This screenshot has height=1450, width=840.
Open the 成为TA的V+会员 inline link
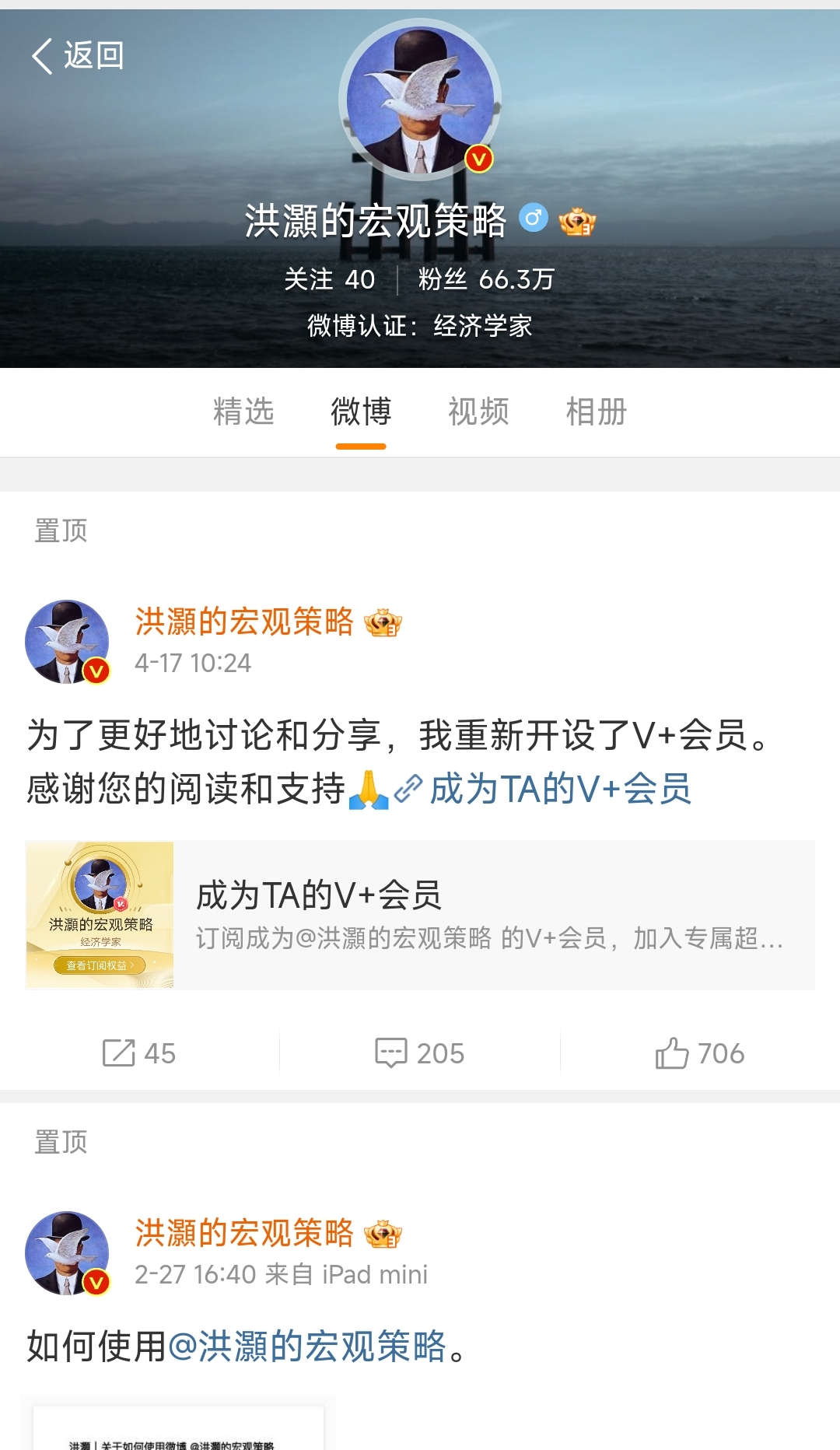pyautogui.click(x=560, y=789)
